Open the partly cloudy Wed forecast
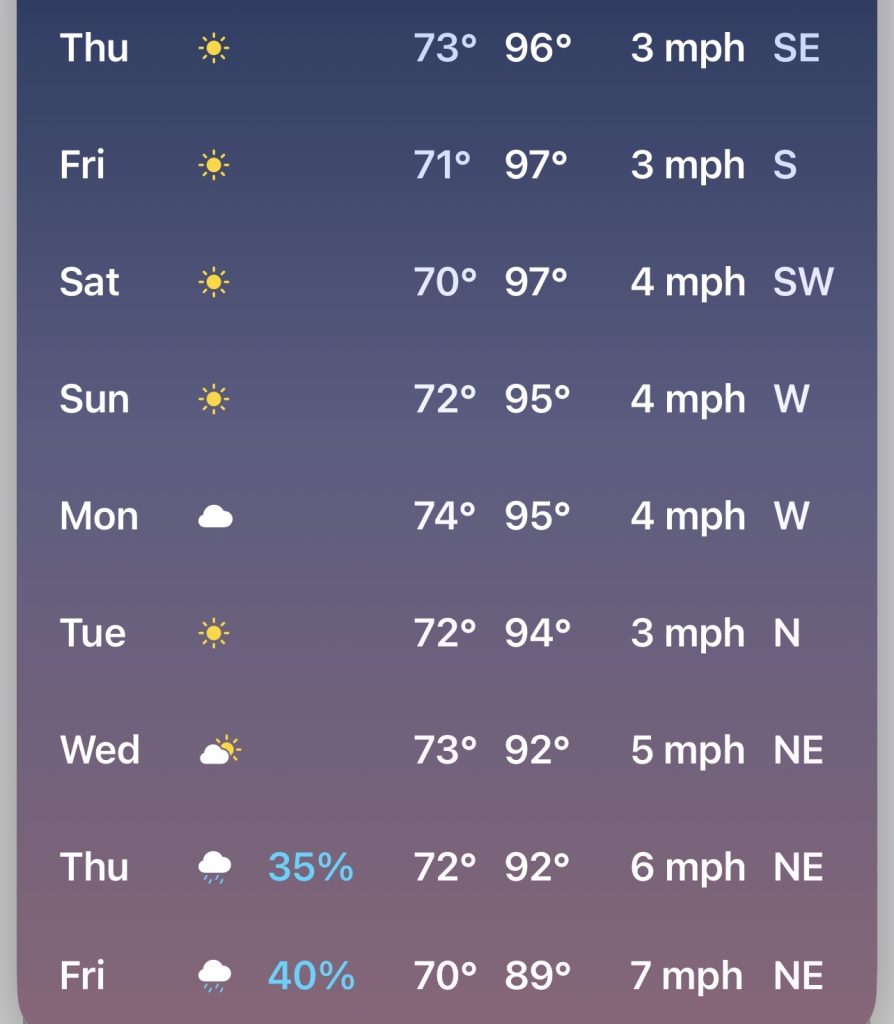This screenshot has width=894, height=1024. point(447,750)
